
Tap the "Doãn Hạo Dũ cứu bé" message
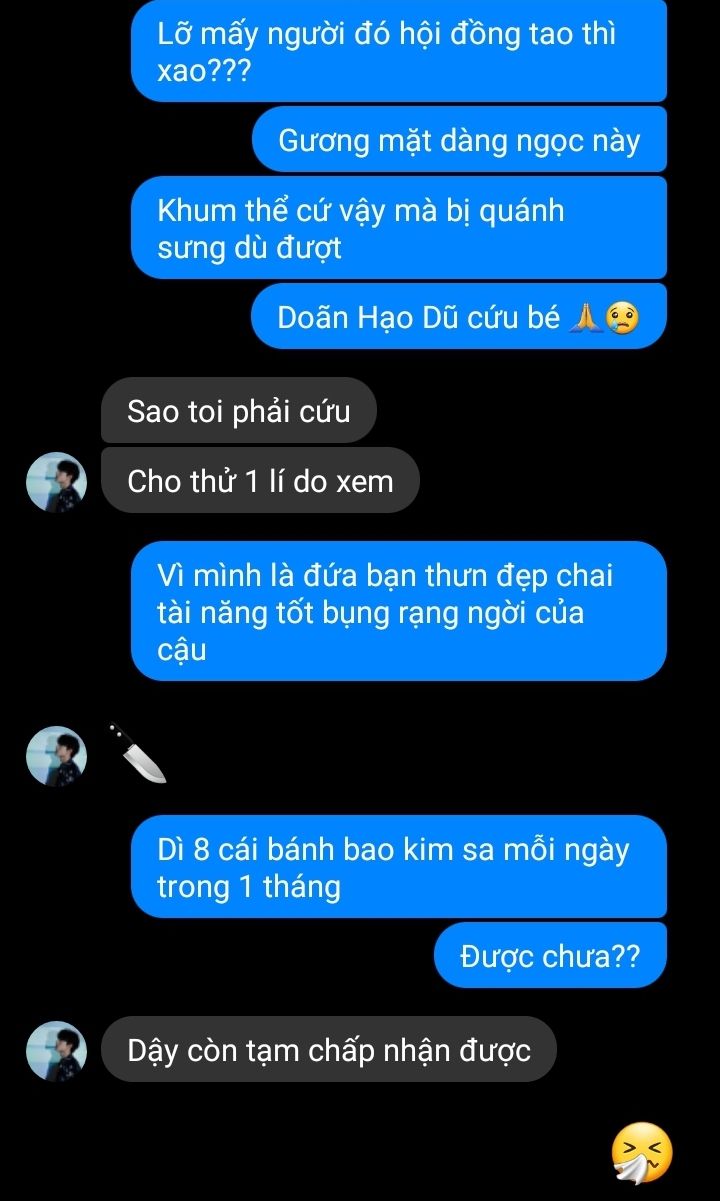(458, 318)
